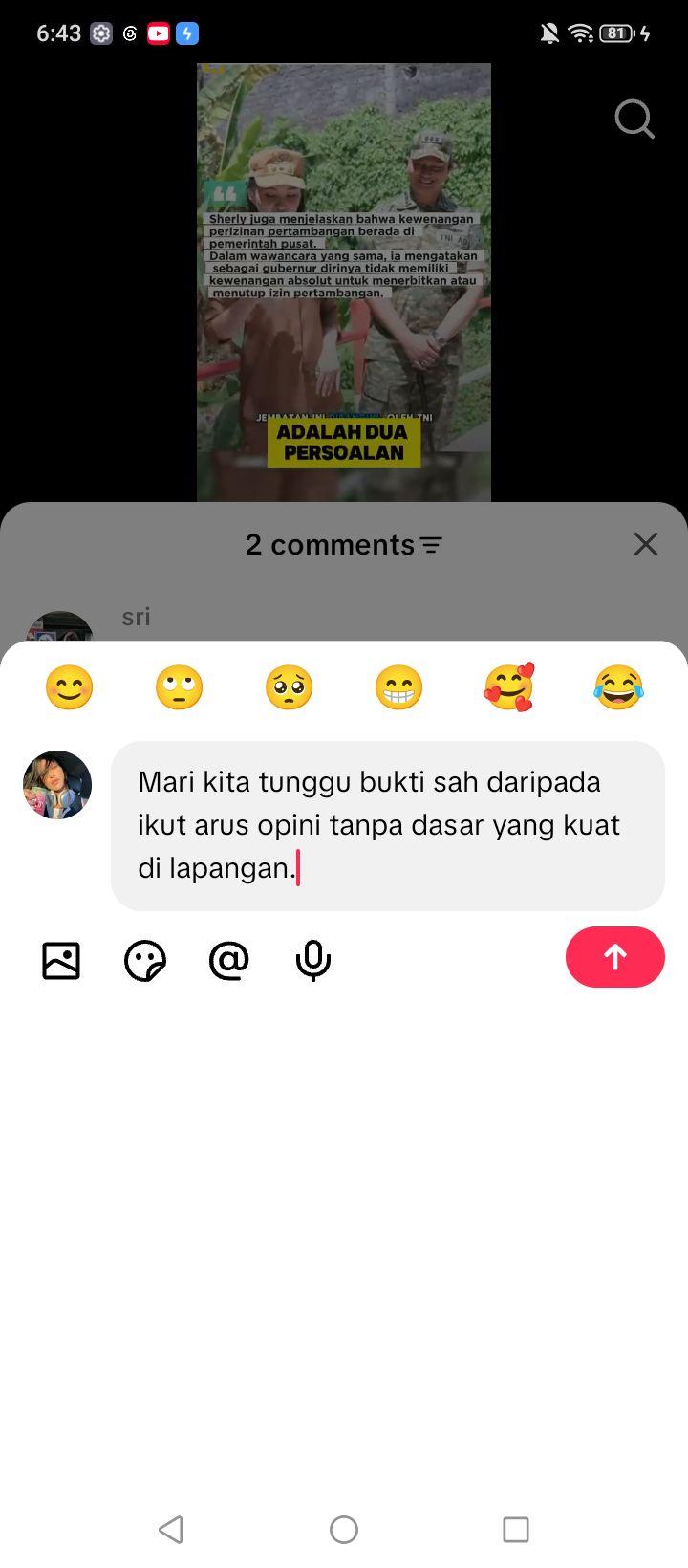Insert the grinning teeth emoji
The width and height of the screenshot is (688, 1568).
tap(398, 687)
